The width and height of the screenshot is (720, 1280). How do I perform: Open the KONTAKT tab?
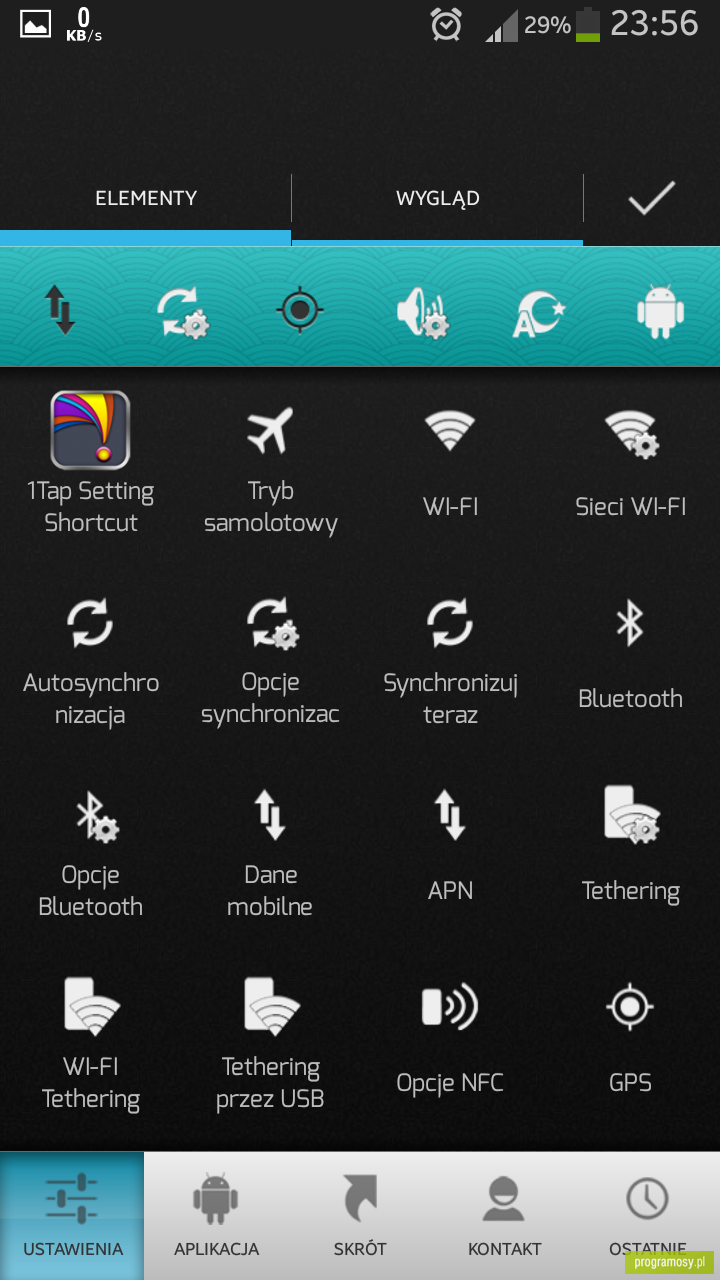(504, 1216)
